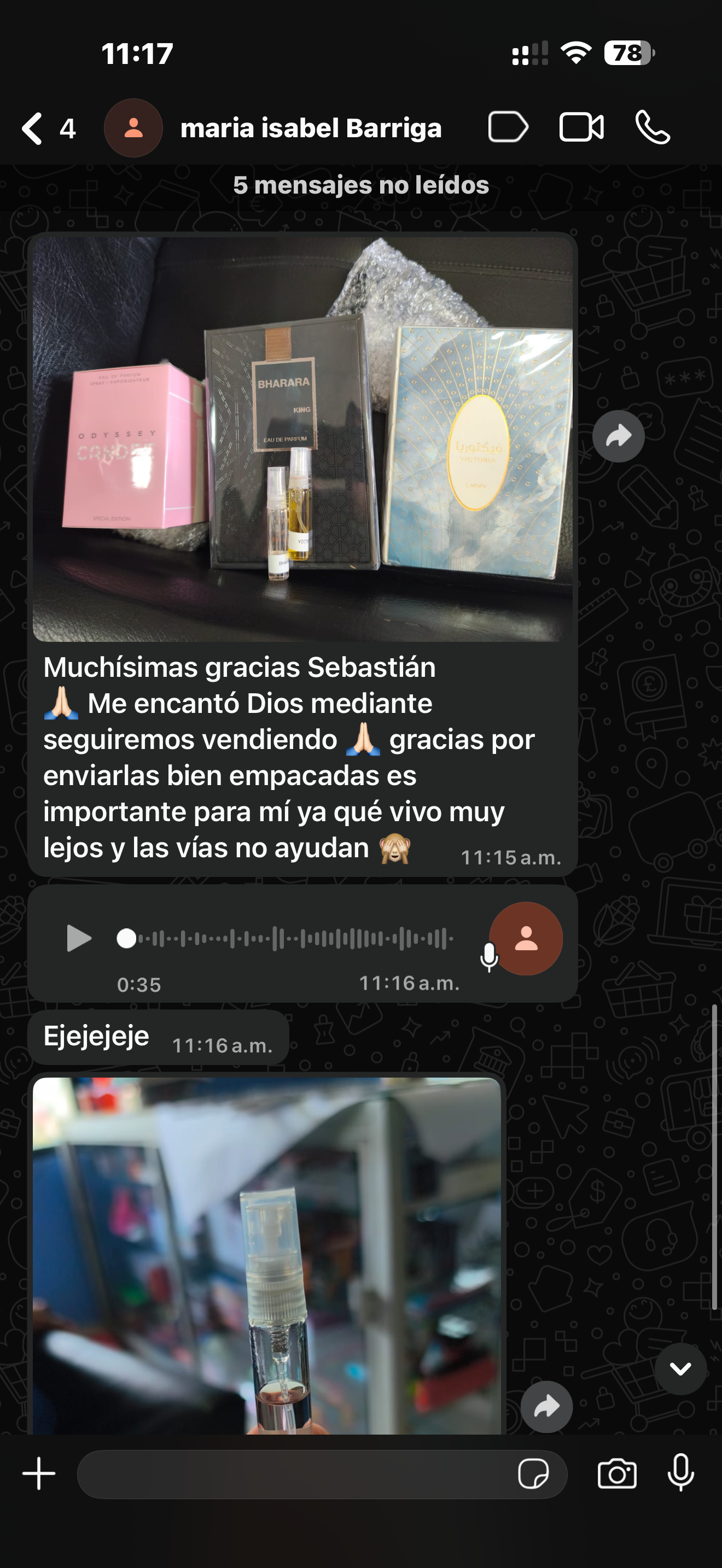
Task: Forward the spray vial photo
Action: [546, 1407]
